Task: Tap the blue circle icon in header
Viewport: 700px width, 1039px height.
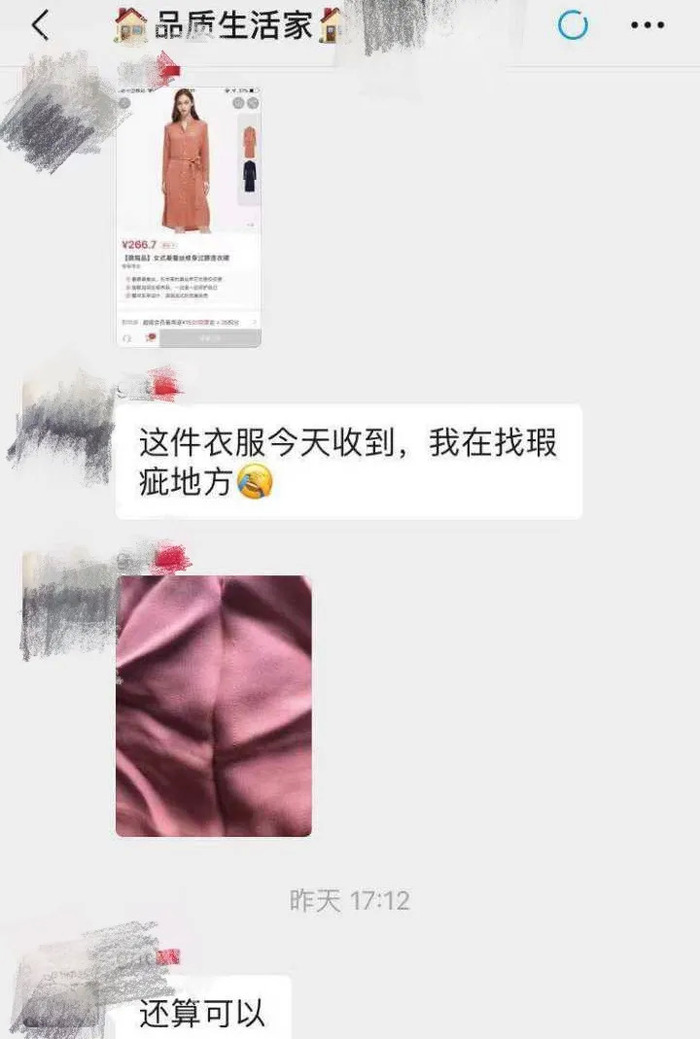Action: (x=573, y=25)
